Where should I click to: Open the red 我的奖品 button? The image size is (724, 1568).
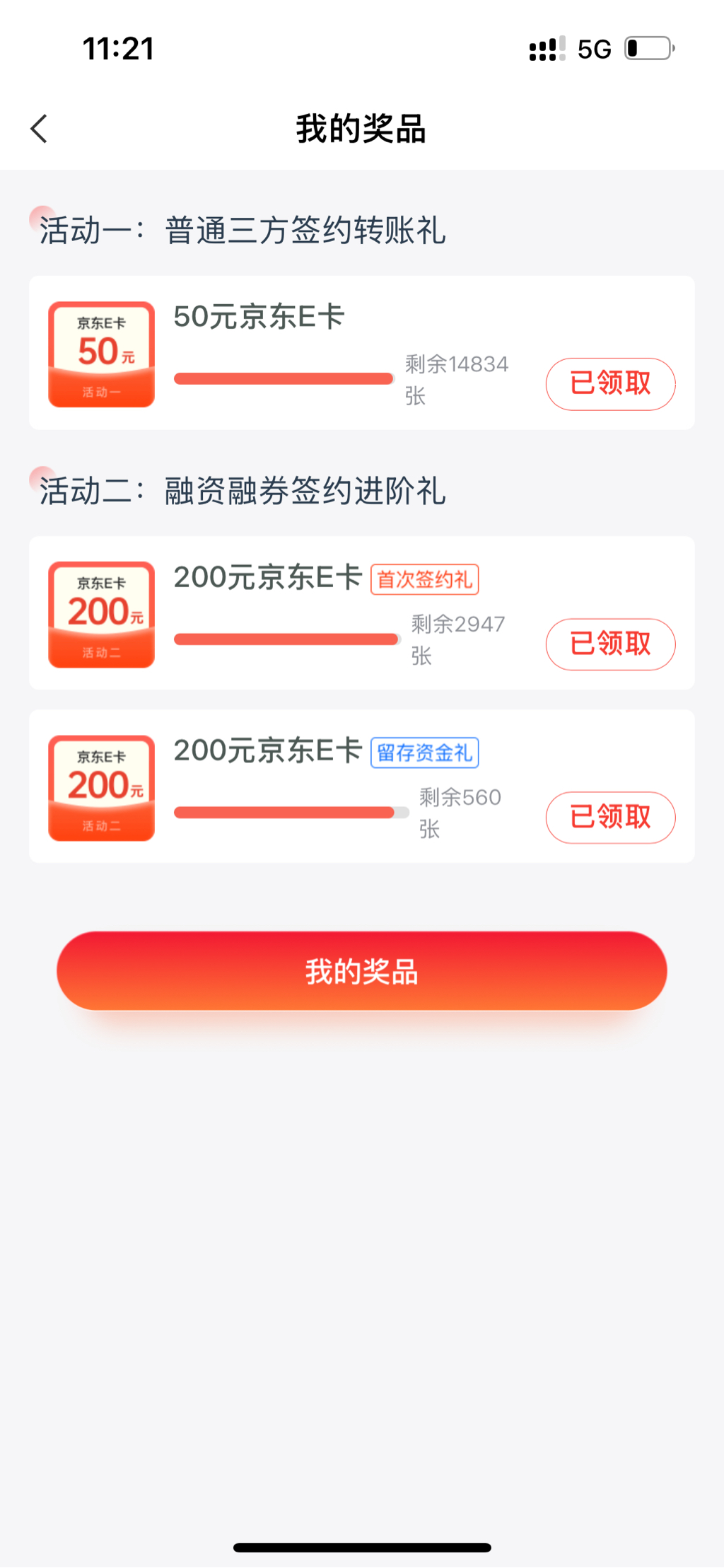362,971
